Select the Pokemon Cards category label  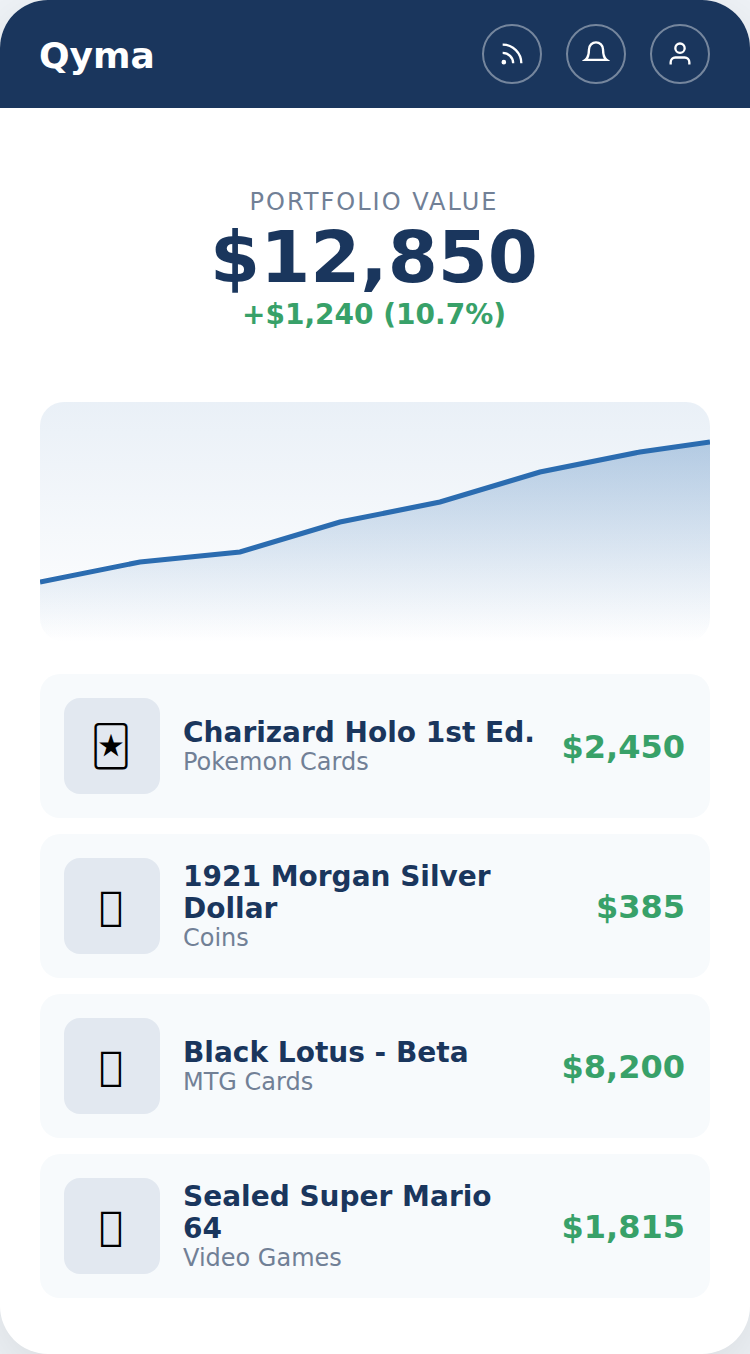(275, 761)
